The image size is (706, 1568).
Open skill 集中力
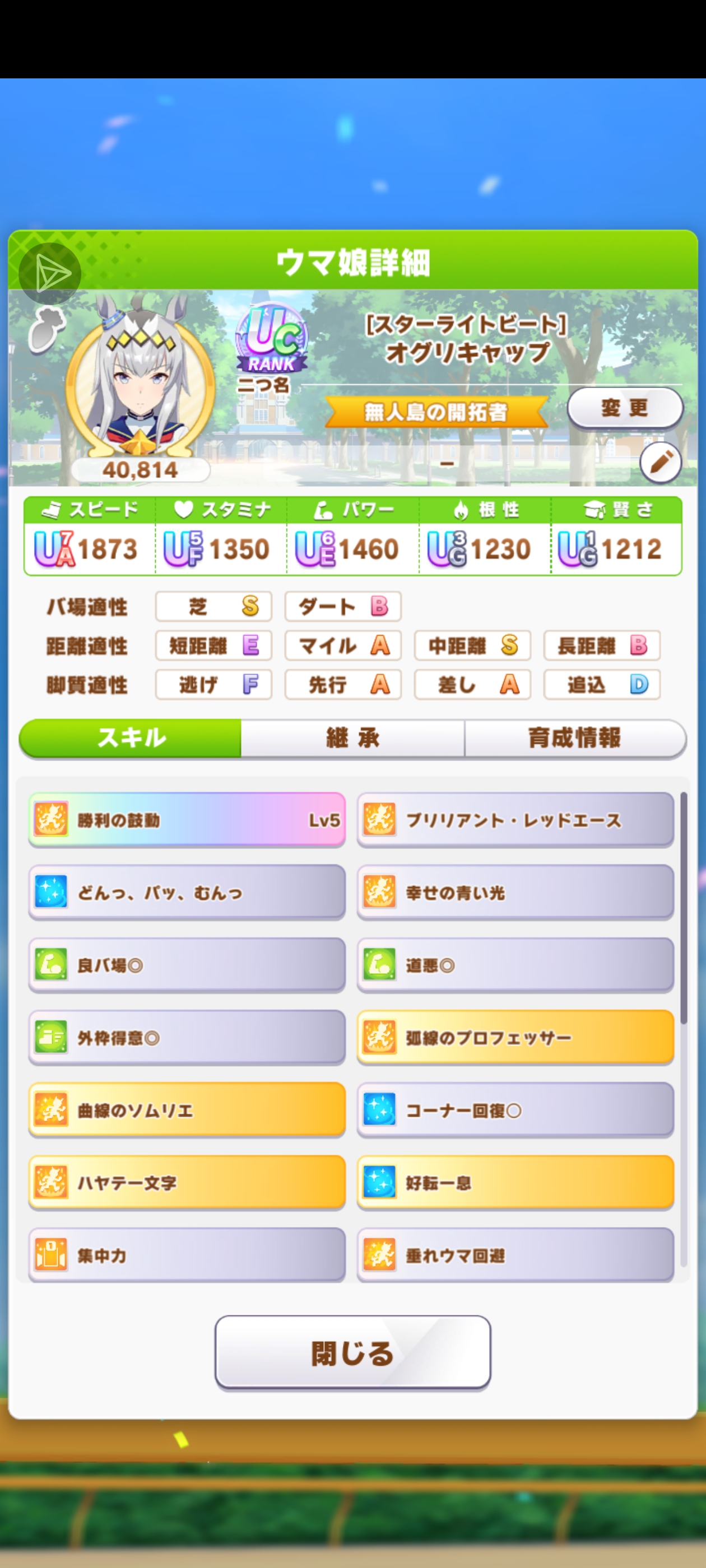tap(187, 1254)
